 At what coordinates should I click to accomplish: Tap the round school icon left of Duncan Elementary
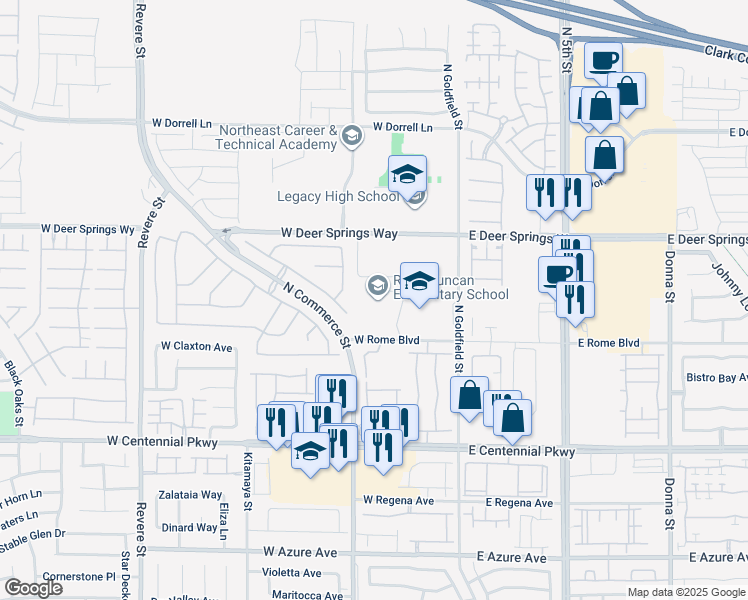point(377,286)
